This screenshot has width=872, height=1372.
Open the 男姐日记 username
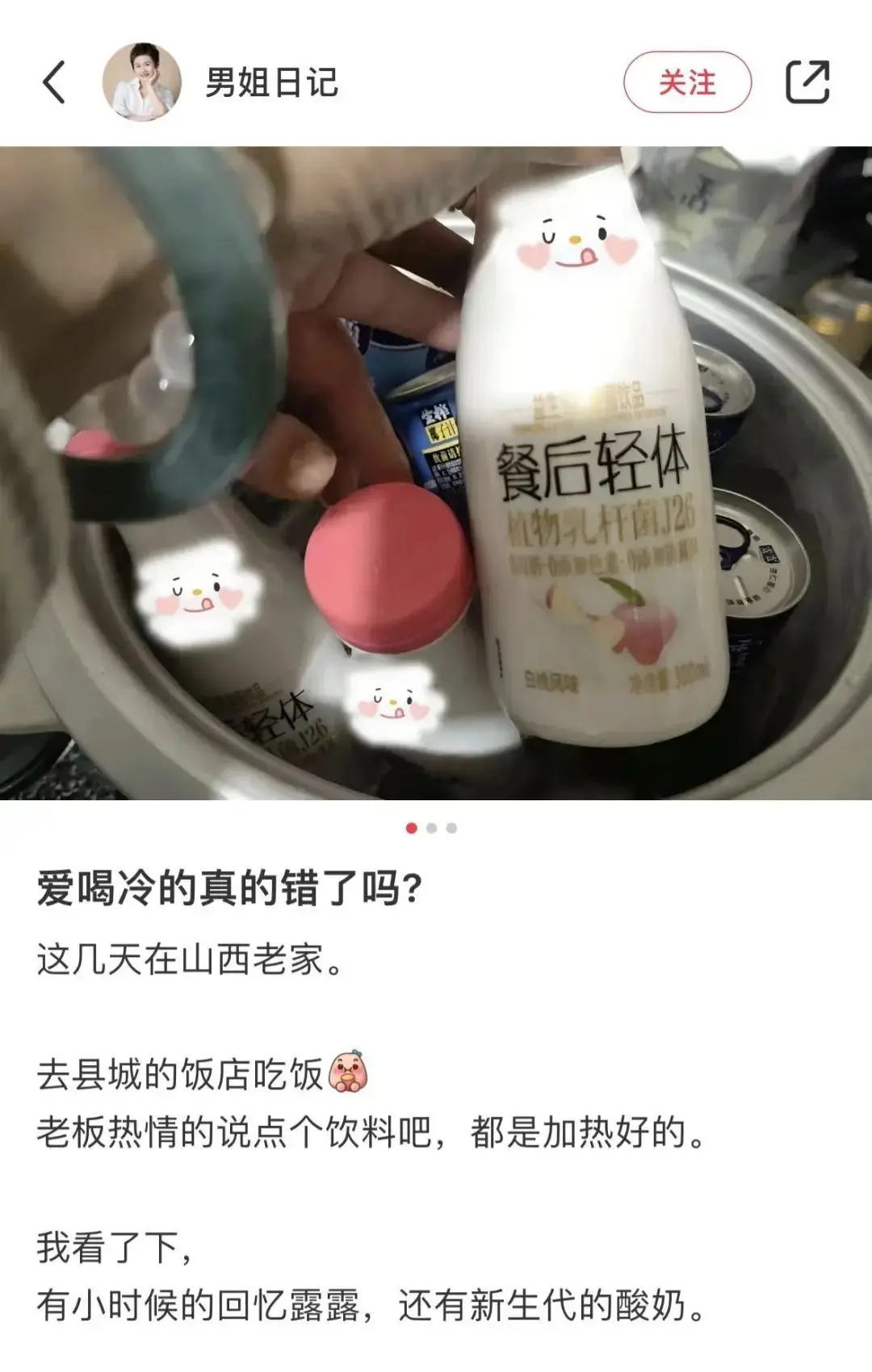[x=271, y=82]
